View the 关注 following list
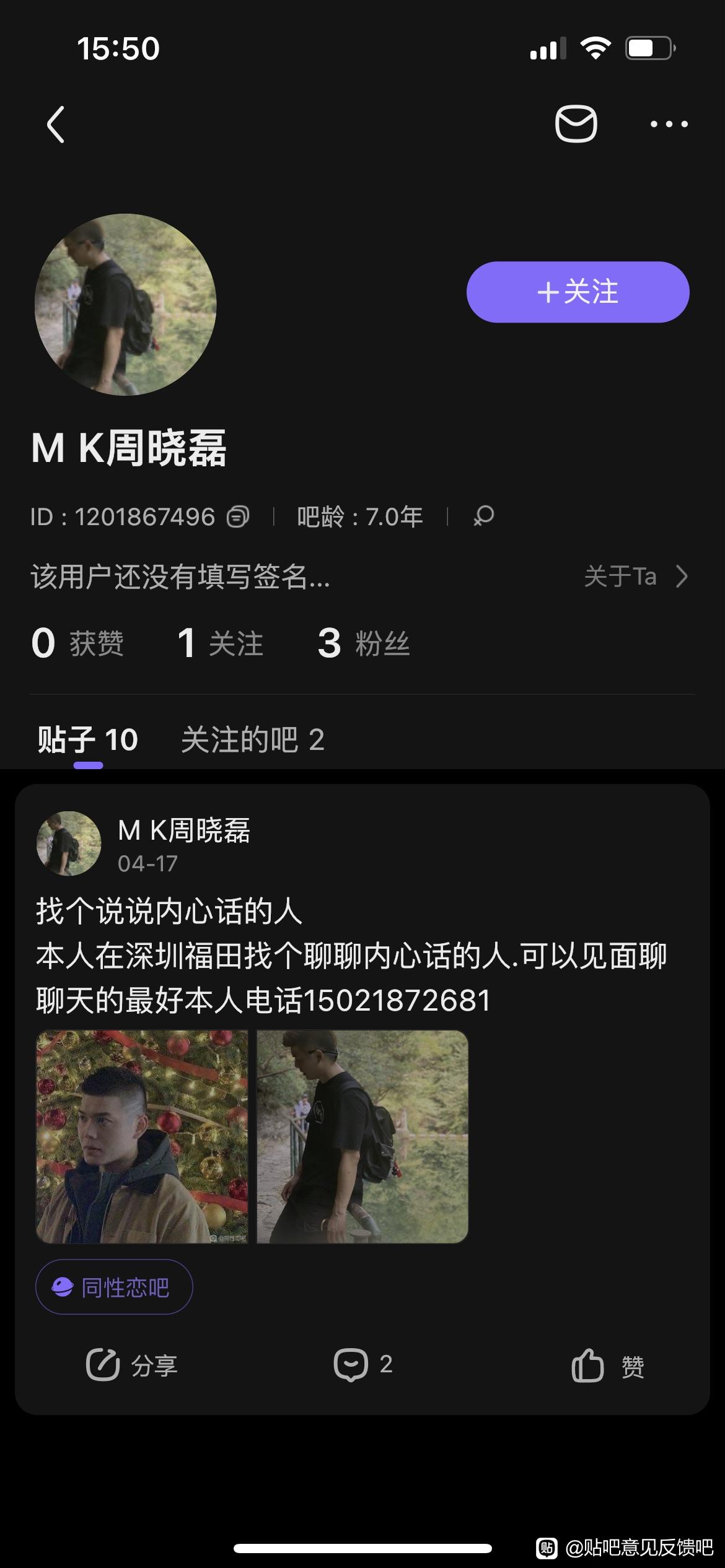Viewport: 725px width, 1568px height. pos(221,643)
